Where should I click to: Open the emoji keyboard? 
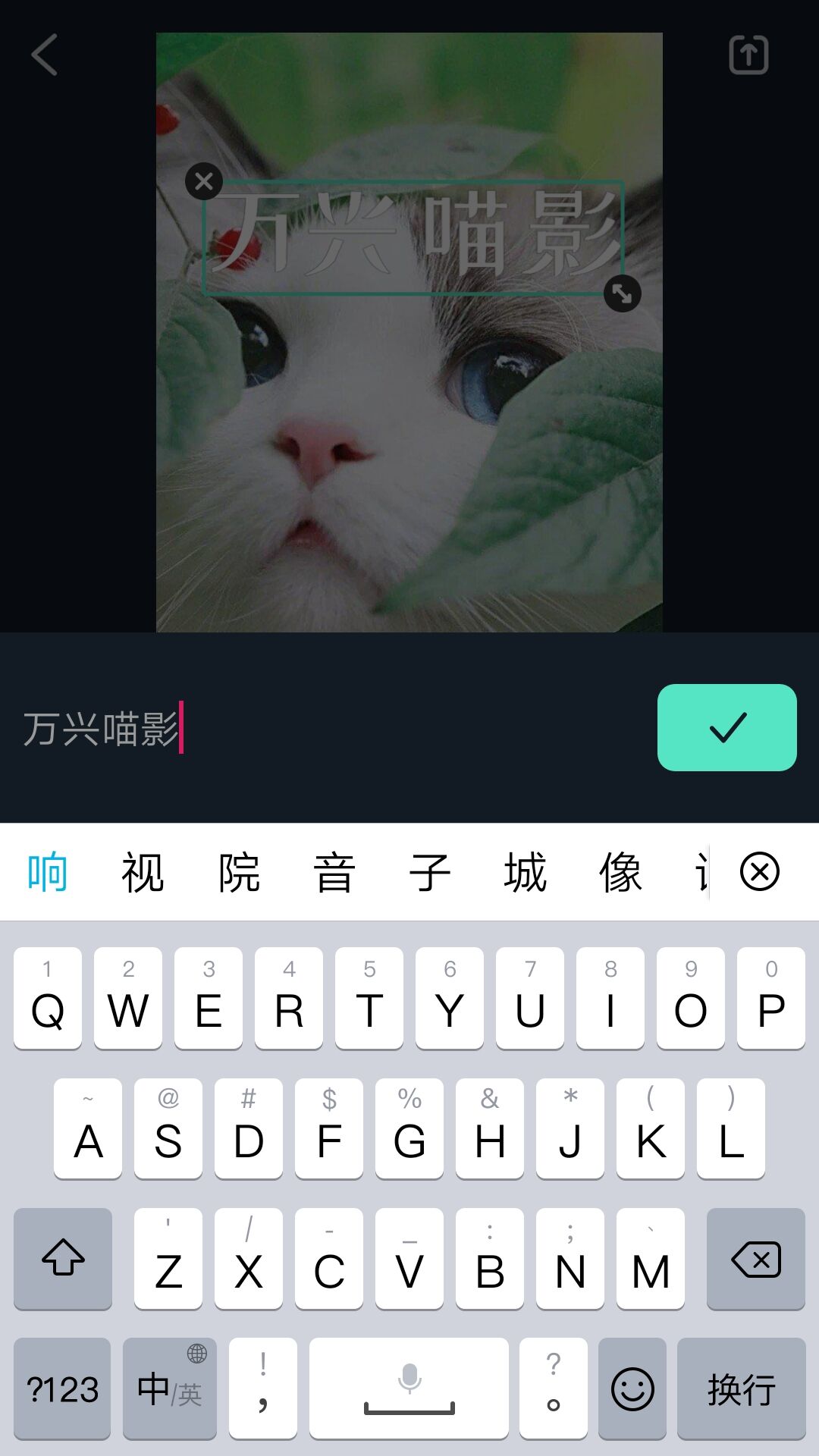632,1389
